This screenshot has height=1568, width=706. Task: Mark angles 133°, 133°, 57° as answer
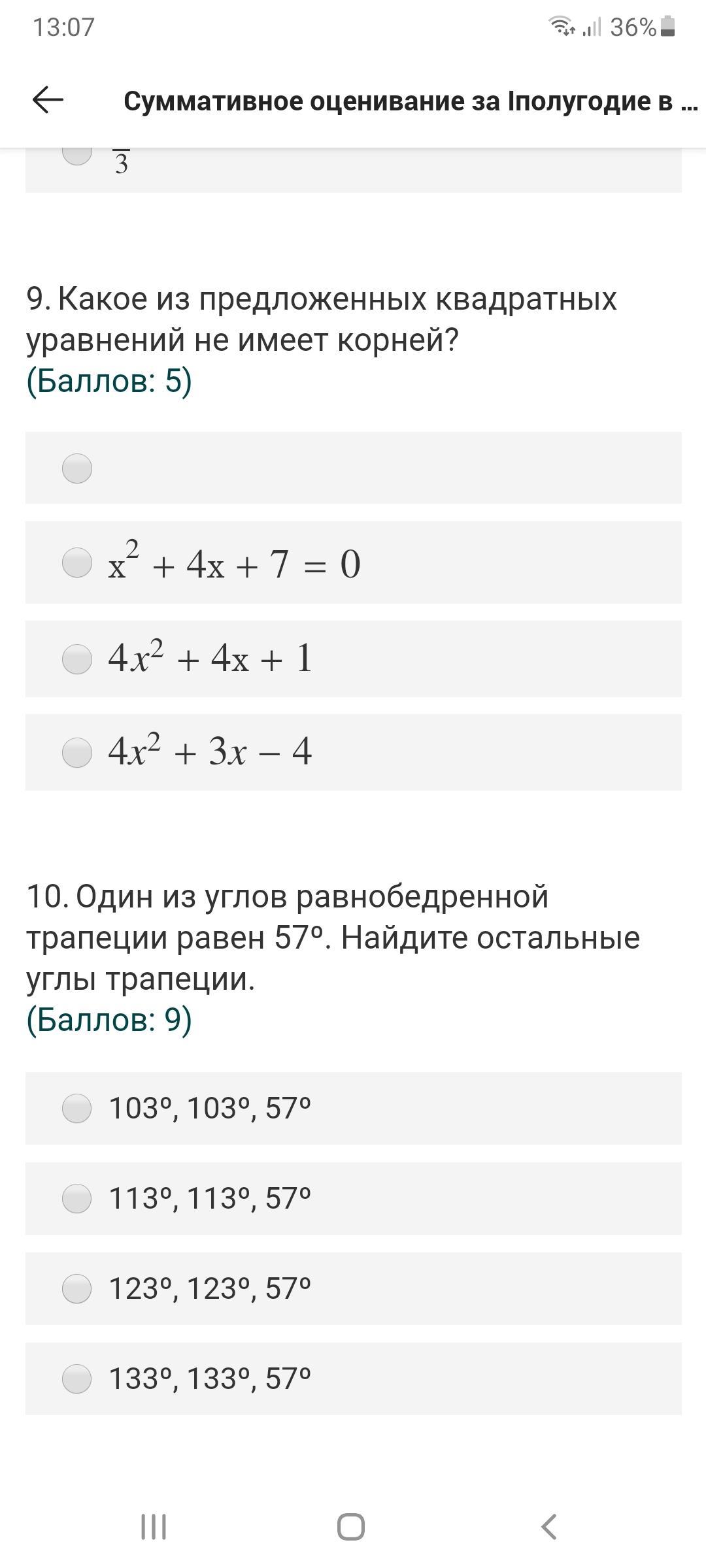point(77,1379)
